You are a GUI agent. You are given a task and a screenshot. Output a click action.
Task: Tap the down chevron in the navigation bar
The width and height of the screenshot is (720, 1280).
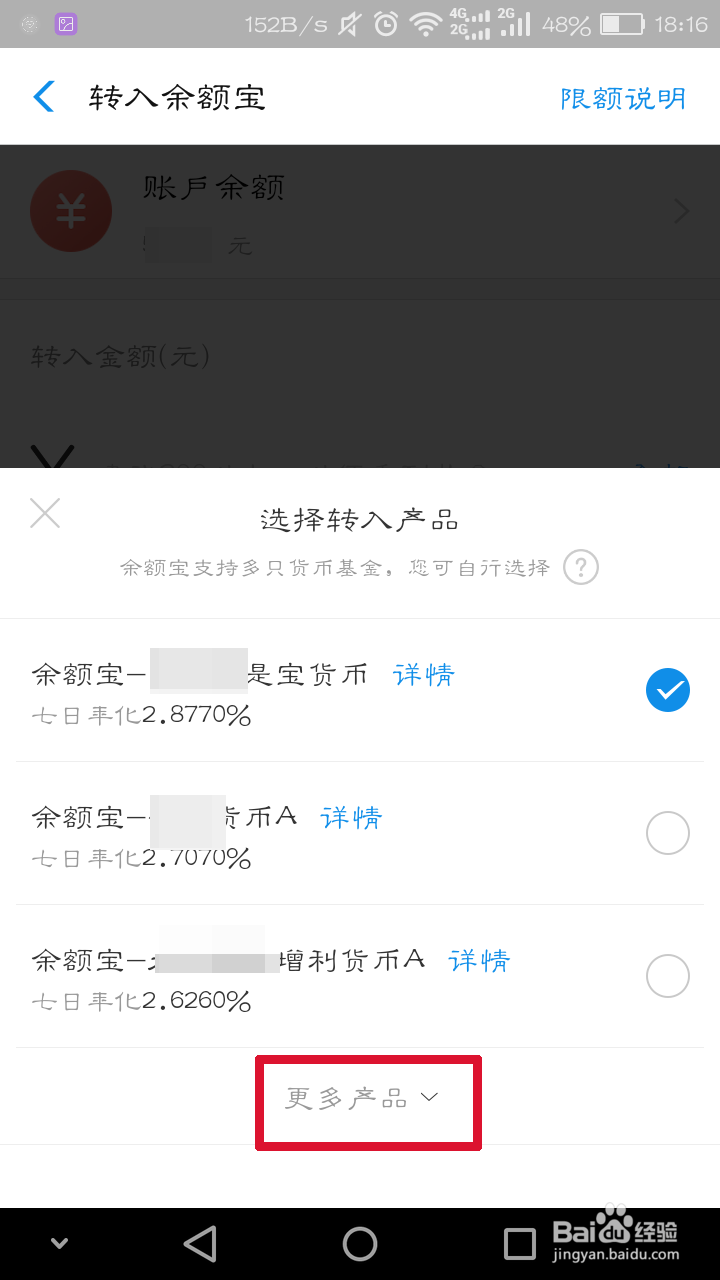[57, 1243]
